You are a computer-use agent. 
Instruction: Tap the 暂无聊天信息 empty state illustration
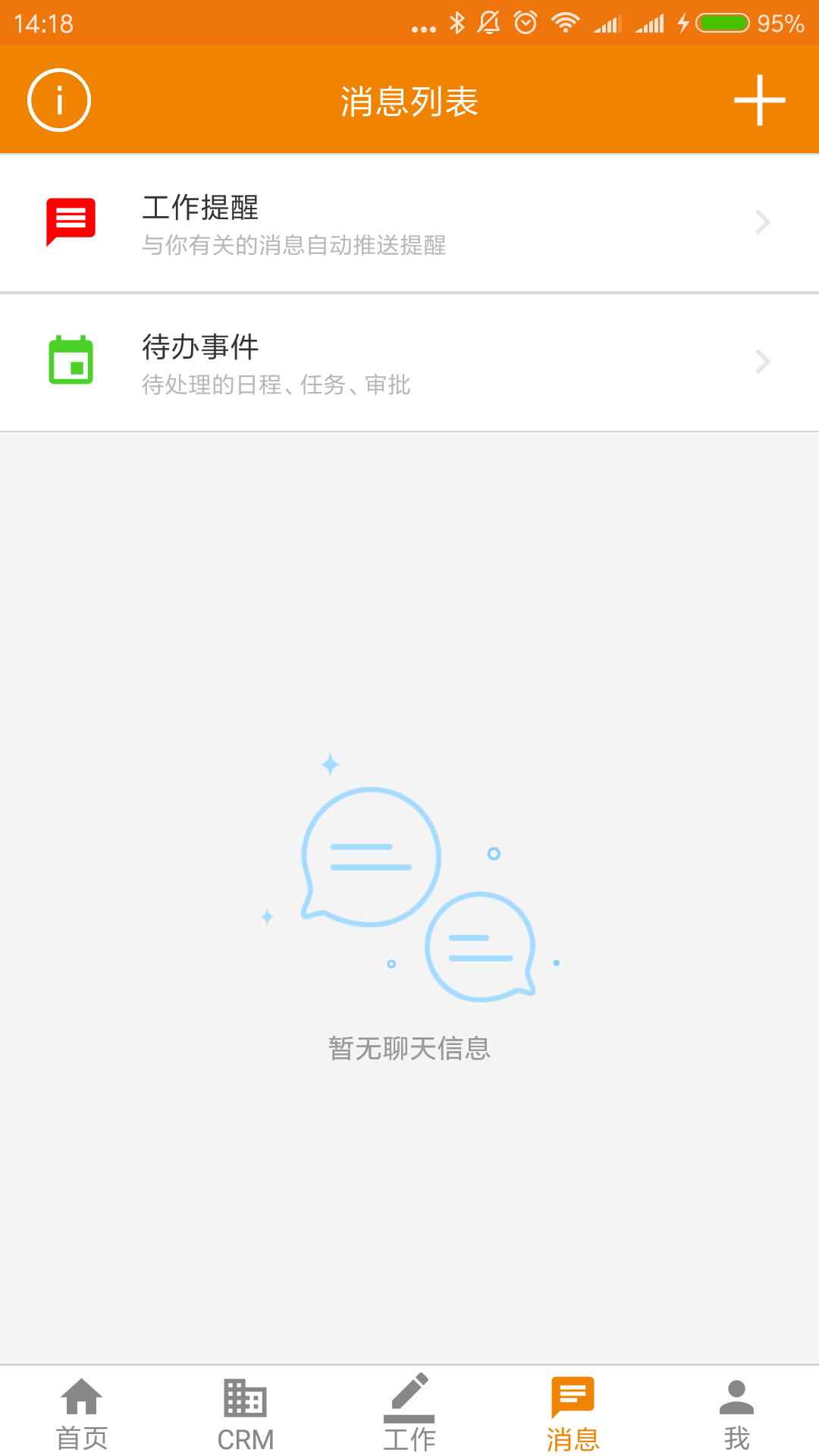click(x=409, y=895)
